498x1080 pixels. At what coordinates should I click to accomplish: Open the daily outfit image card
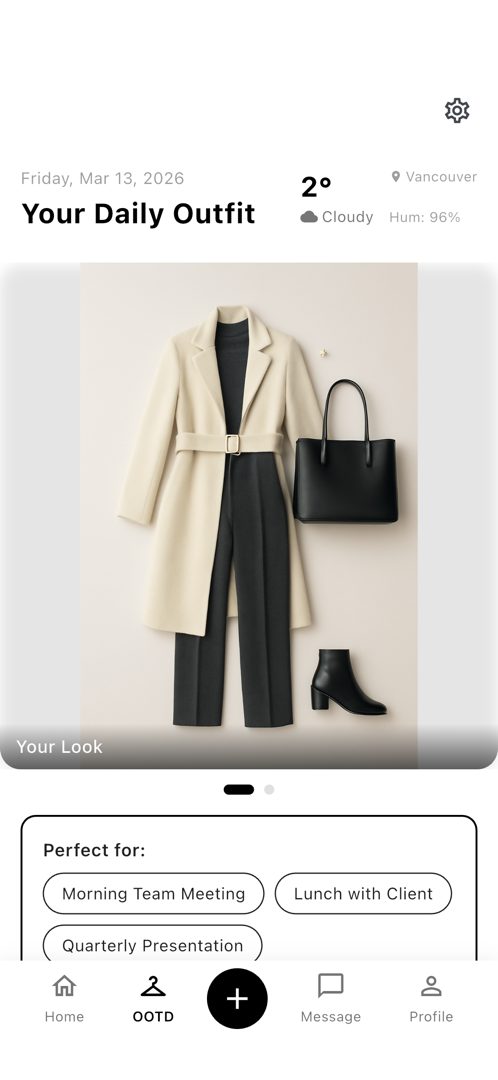249,515
